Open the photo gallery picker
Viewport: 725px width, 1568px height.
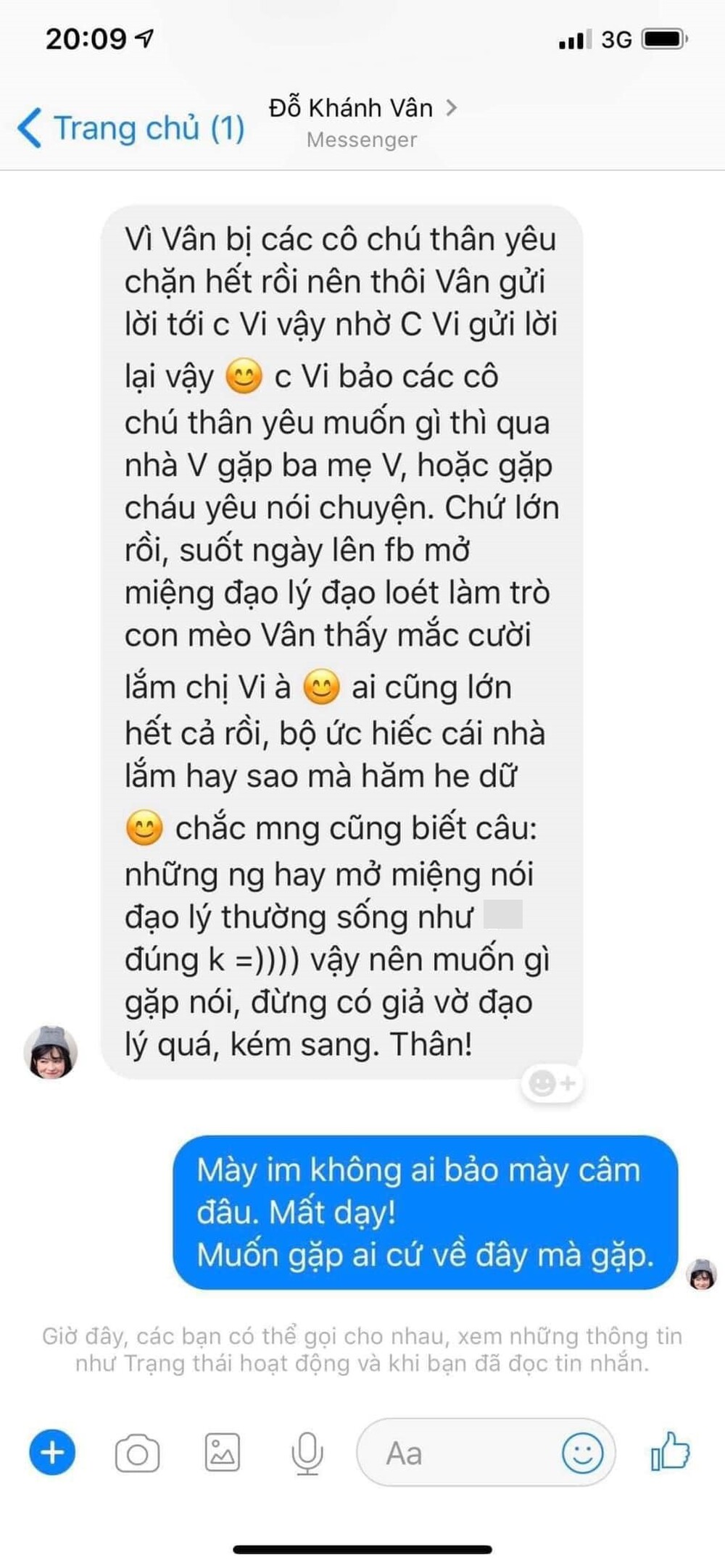(222, 1453)
